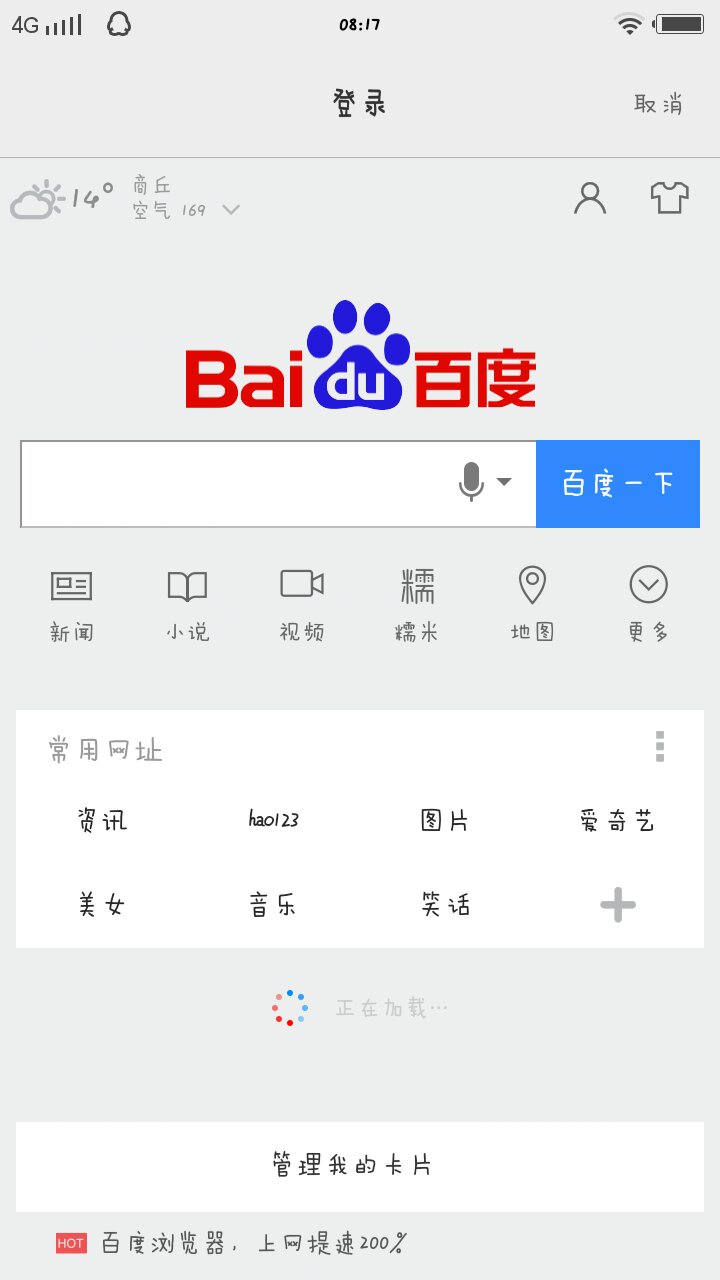Open the 常用网址 three-dot overflow menu
720x1280 pixels.
660,747
